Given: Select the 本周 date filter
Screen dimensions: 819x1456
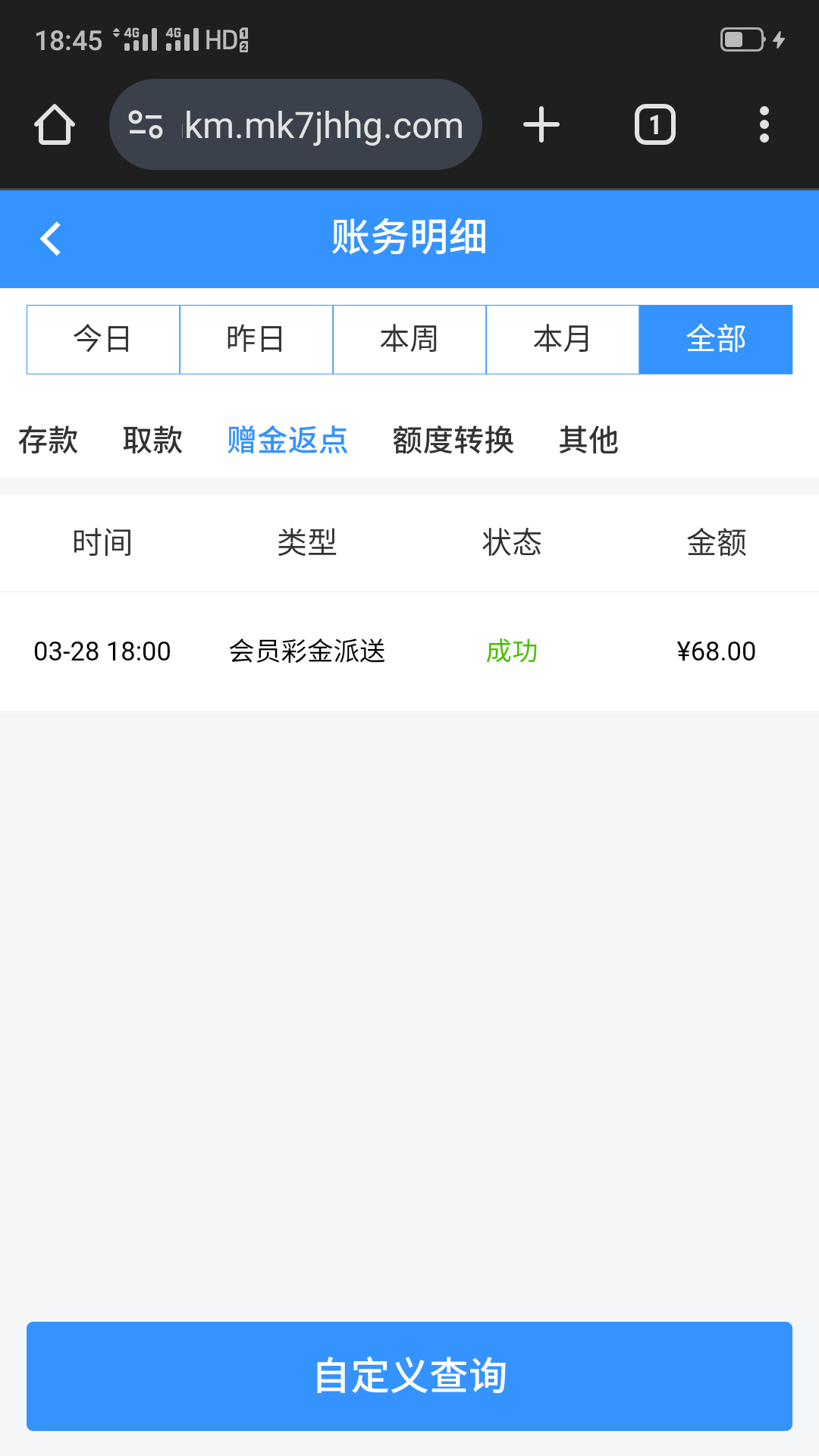Looking at the screenshot, I should tap(409, 339).
